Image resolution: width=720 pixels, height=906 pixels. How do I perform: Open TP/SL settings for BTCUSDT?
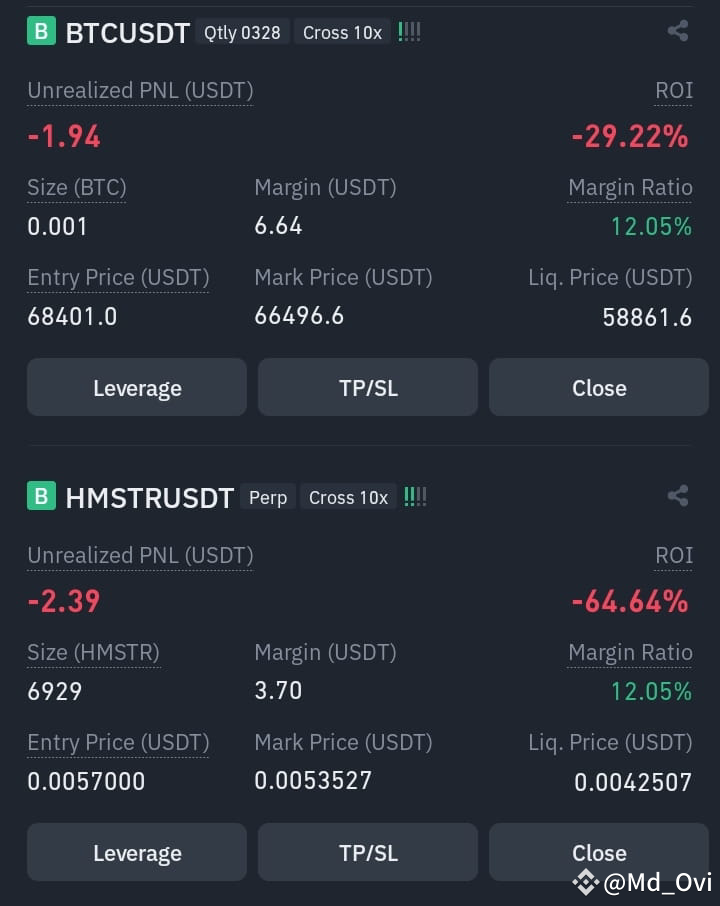[367, 387]
